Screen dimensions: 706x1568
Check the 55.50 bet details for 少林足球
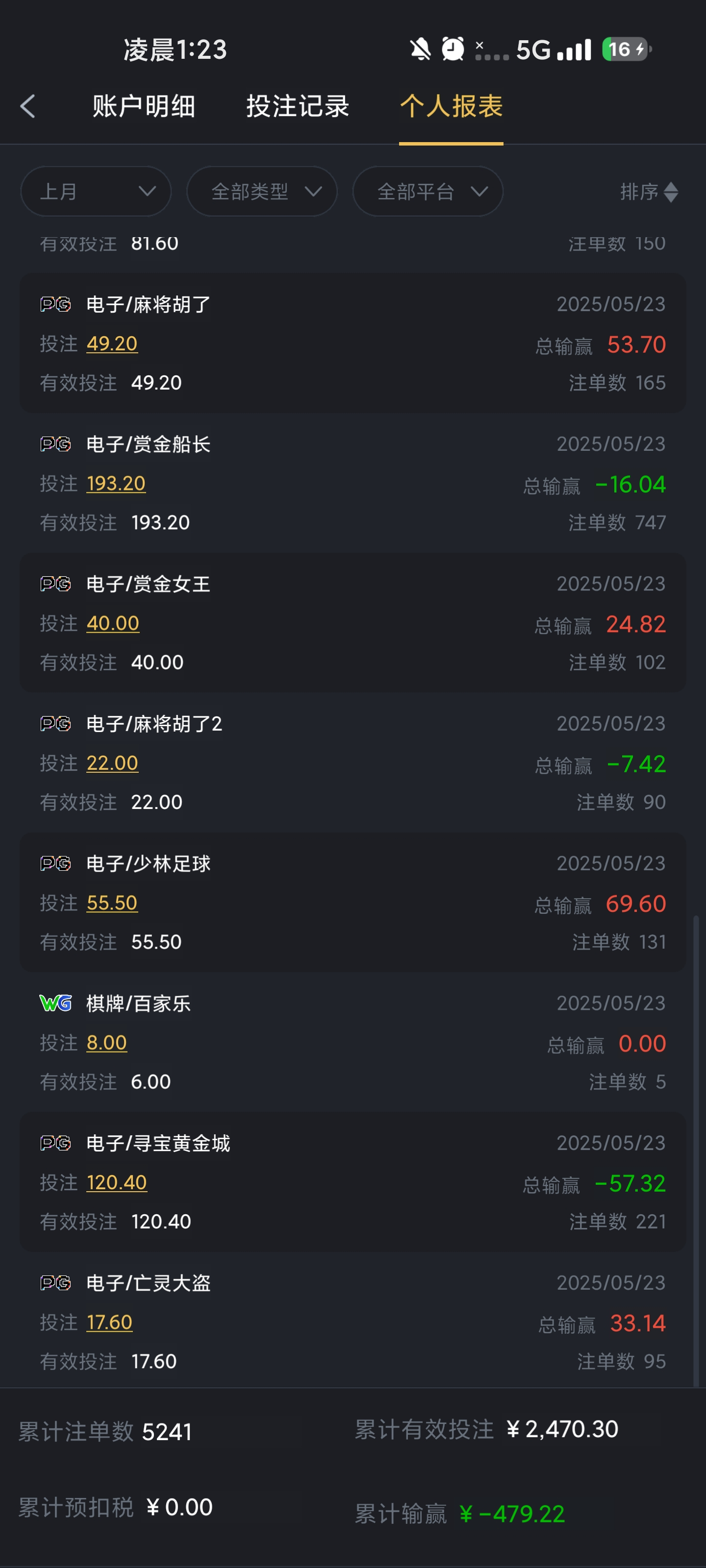(x=112, y=903)
